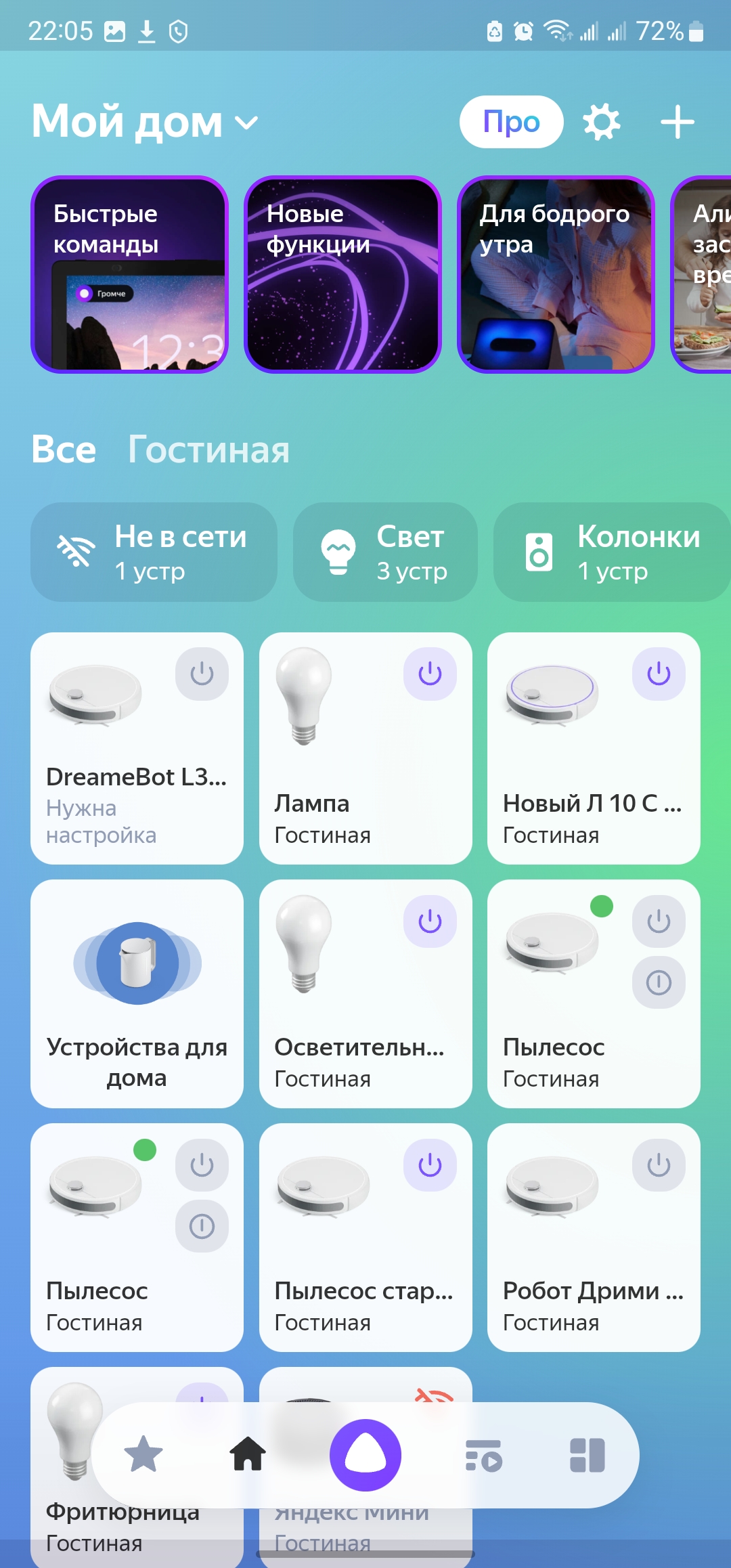Activate the Alice voice assistant button
Image resolution: width=731 pixels, height=1568 pixels.
tap(365, 1454)
